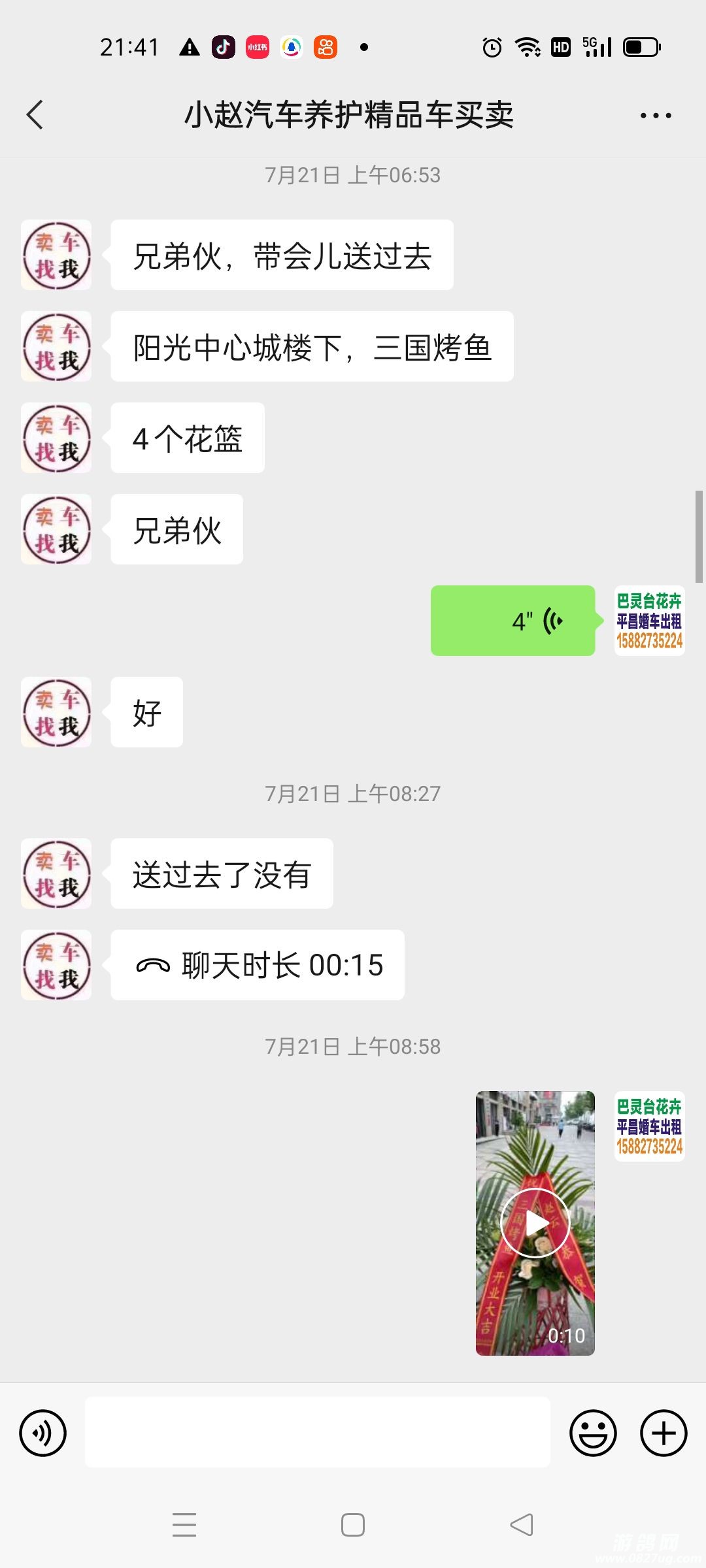The height and width of the screenshot is (1568, 706).
Task: Go back from this chat
Action: tap(35, 115)
